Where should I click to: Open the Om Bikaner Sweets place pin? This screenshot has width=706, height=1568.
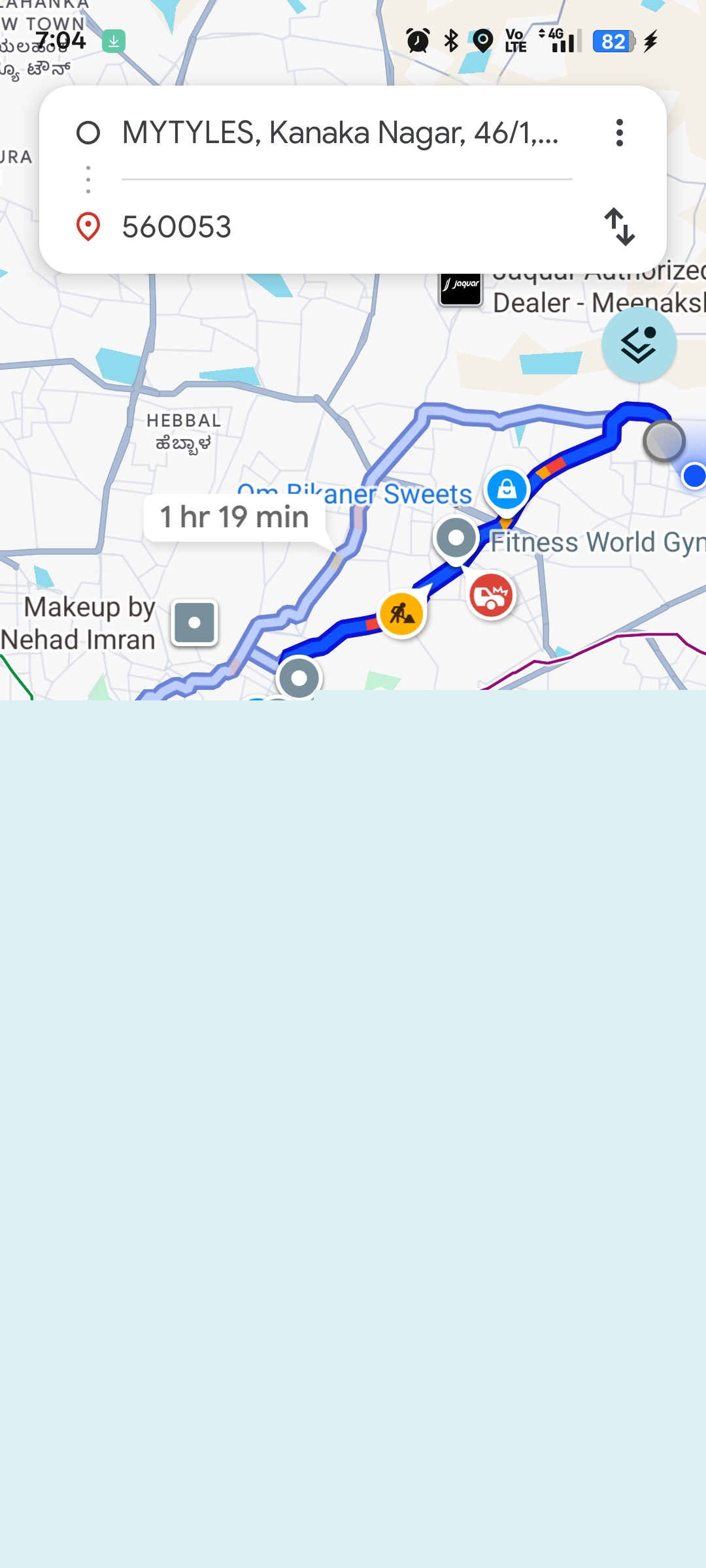(507, 489)
